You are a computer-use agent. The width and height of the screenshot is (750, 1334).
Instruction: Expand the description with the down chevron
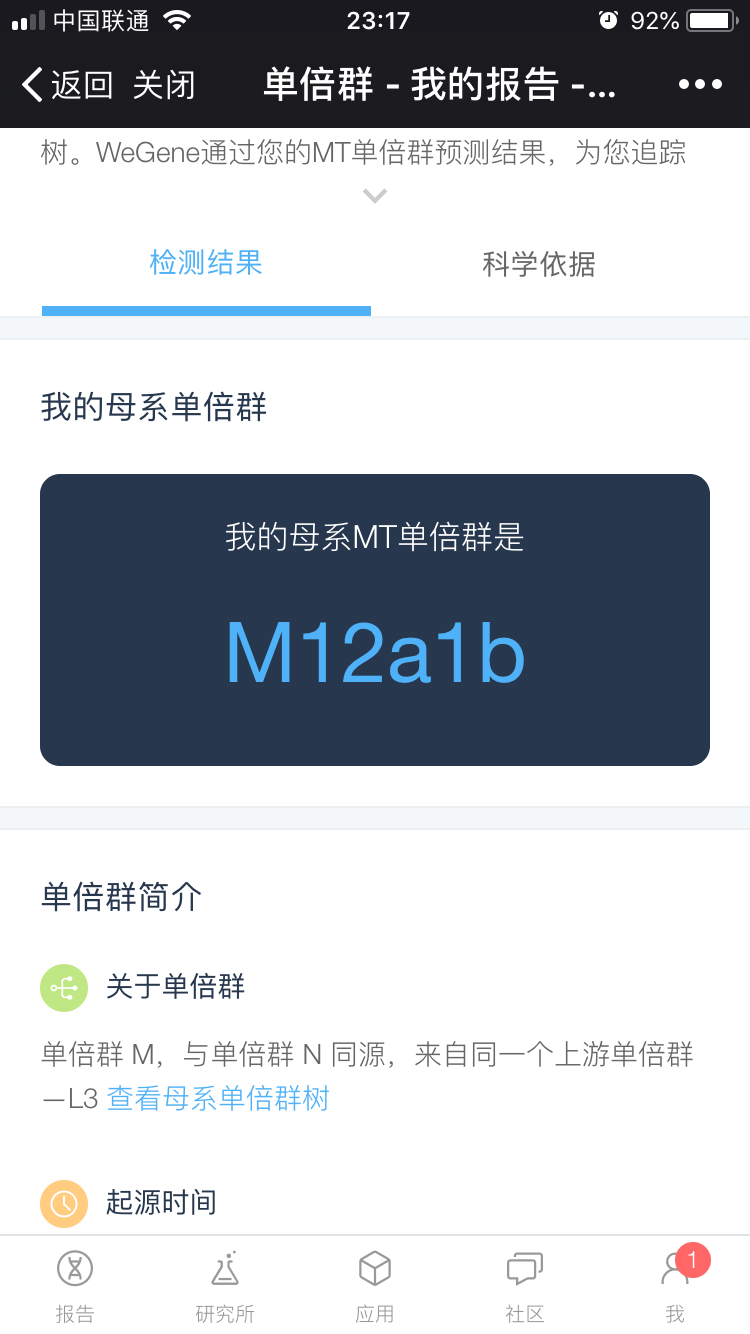click(375, 195)
